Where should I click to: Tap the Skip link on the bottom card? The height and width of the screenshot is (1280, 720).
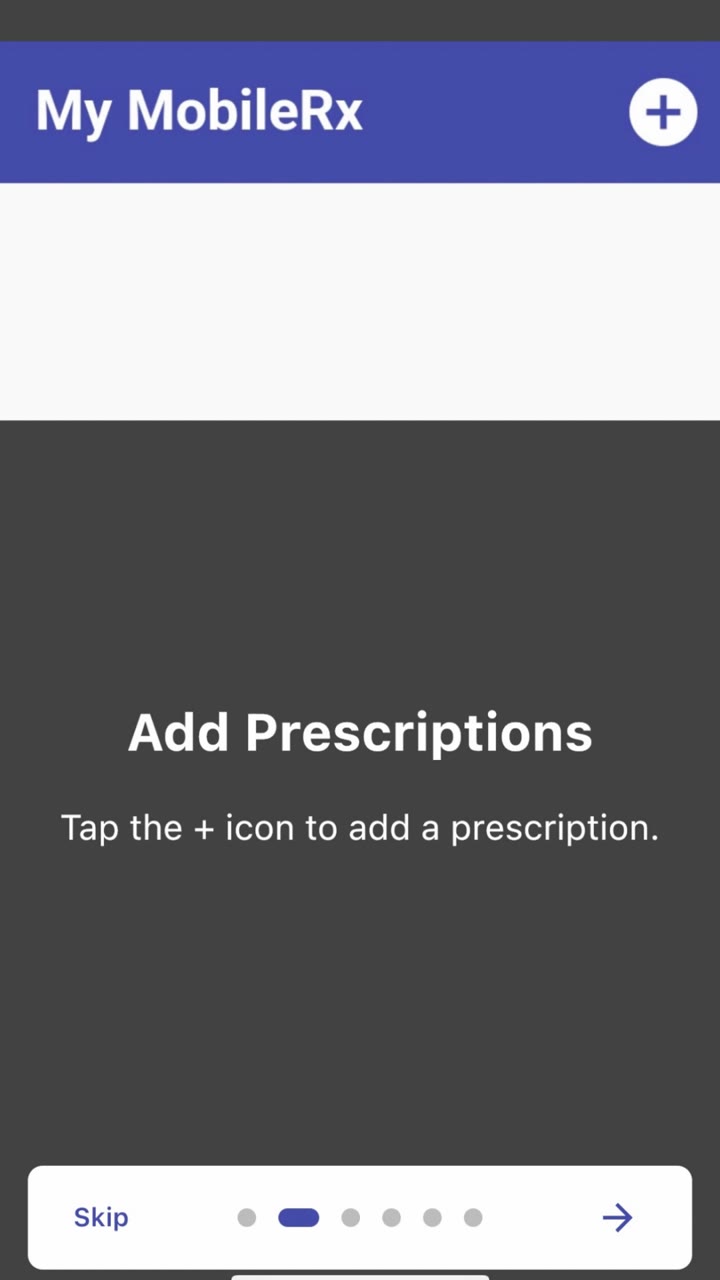pos(100,1217)
